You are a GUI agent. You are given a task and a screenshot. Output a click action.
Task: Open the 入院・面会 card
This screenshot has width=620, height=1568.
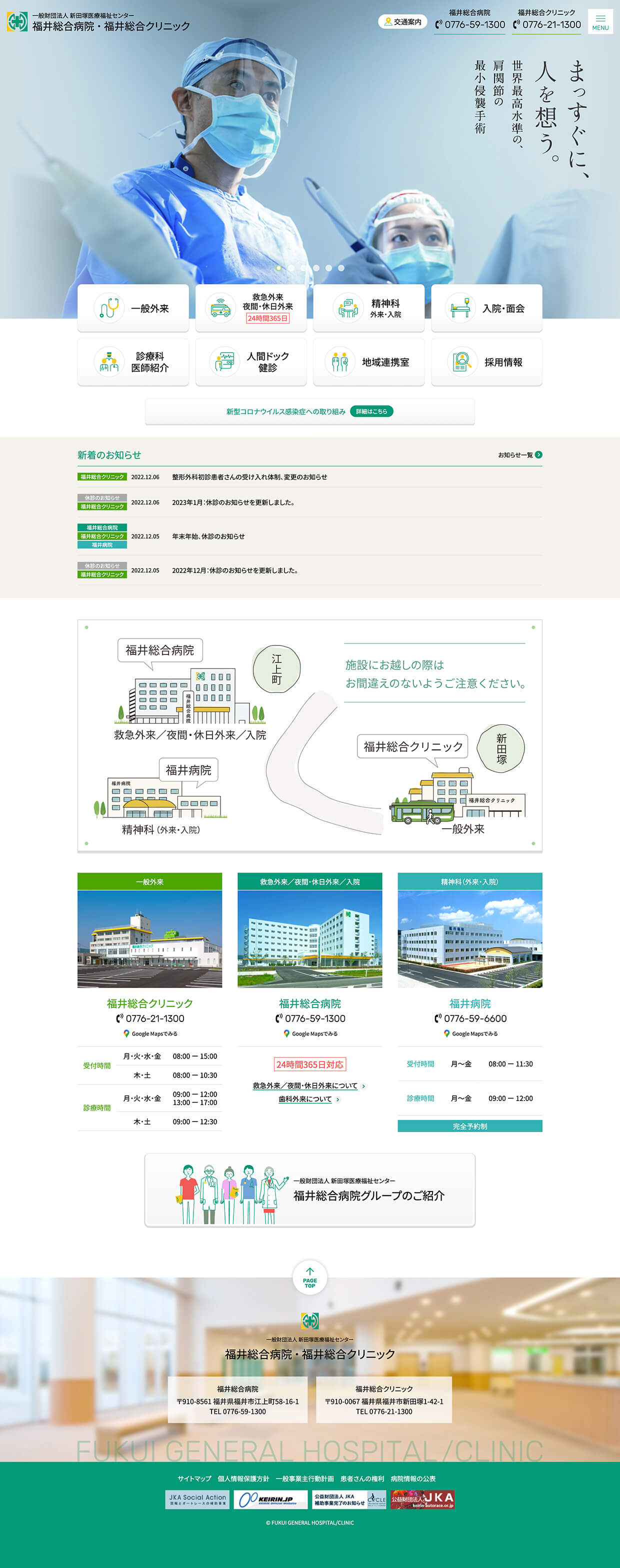click(487, 308)
